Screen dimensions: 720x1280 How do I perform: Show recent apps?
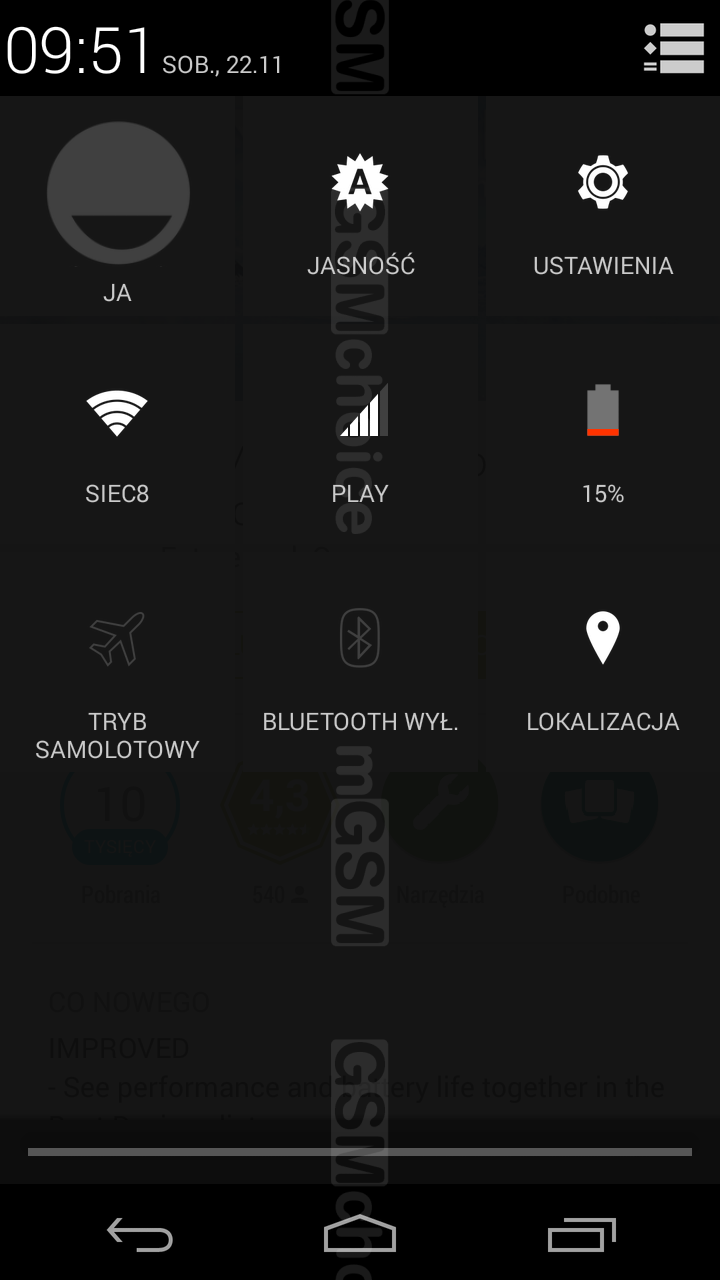coord(582,1235)
